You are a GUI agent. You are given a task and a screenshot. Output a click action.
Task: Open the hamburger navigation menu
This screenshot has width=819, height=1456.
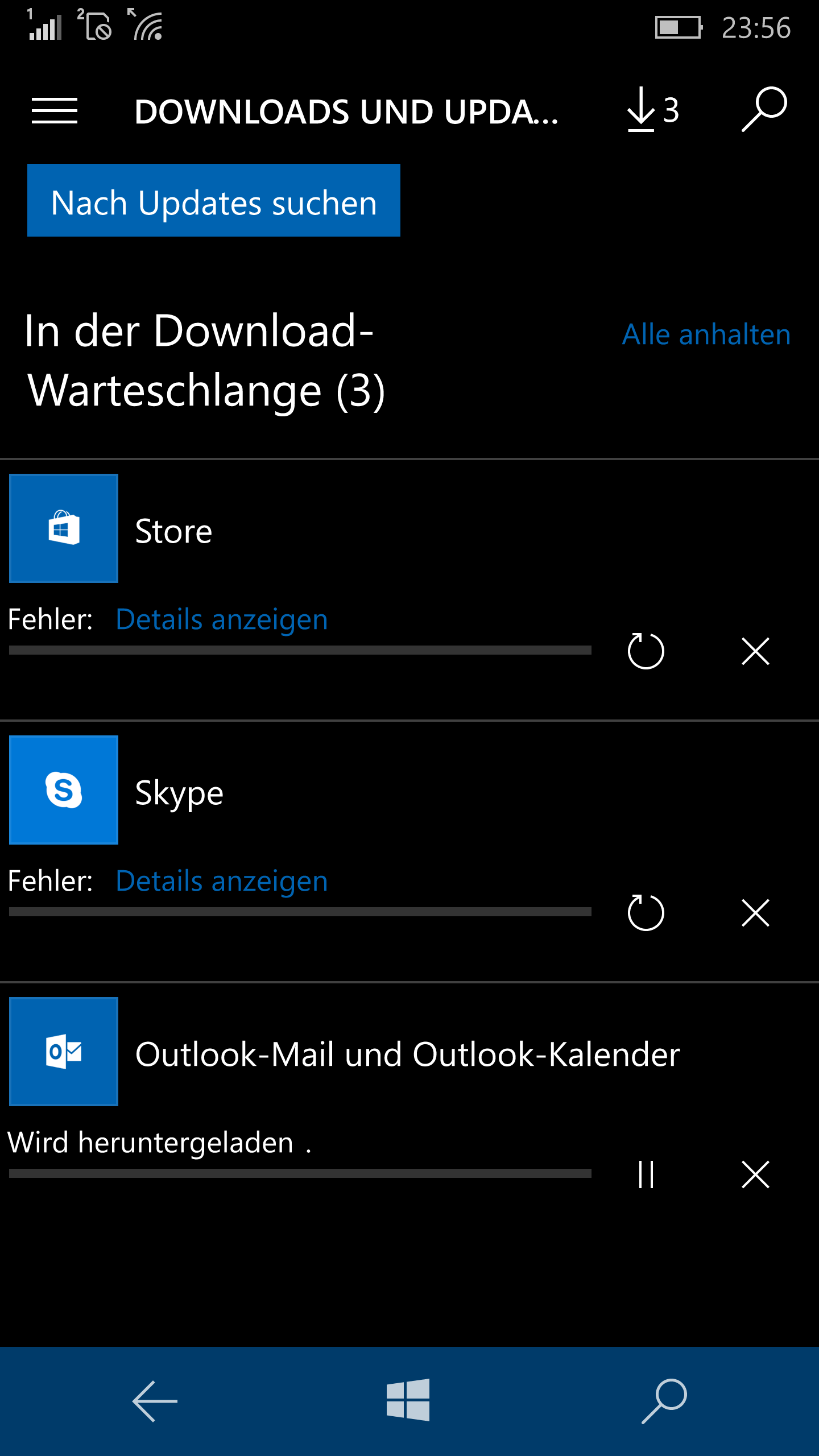[55, 110]
